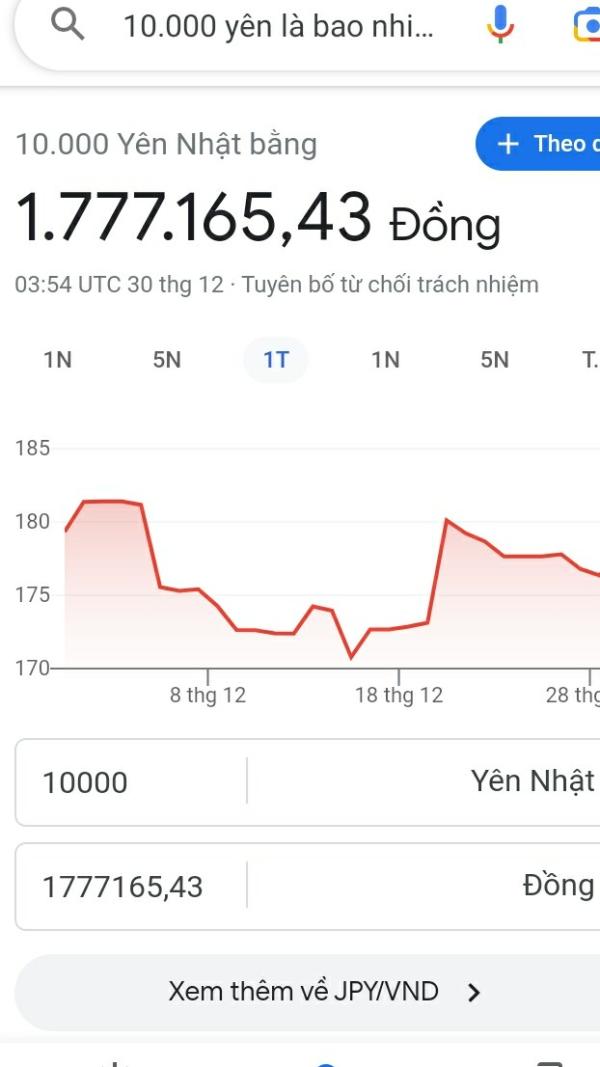This screenshot has width=600, height=1067.
Task: Open the Đồng currency dropdown
Action: [424, 887]
